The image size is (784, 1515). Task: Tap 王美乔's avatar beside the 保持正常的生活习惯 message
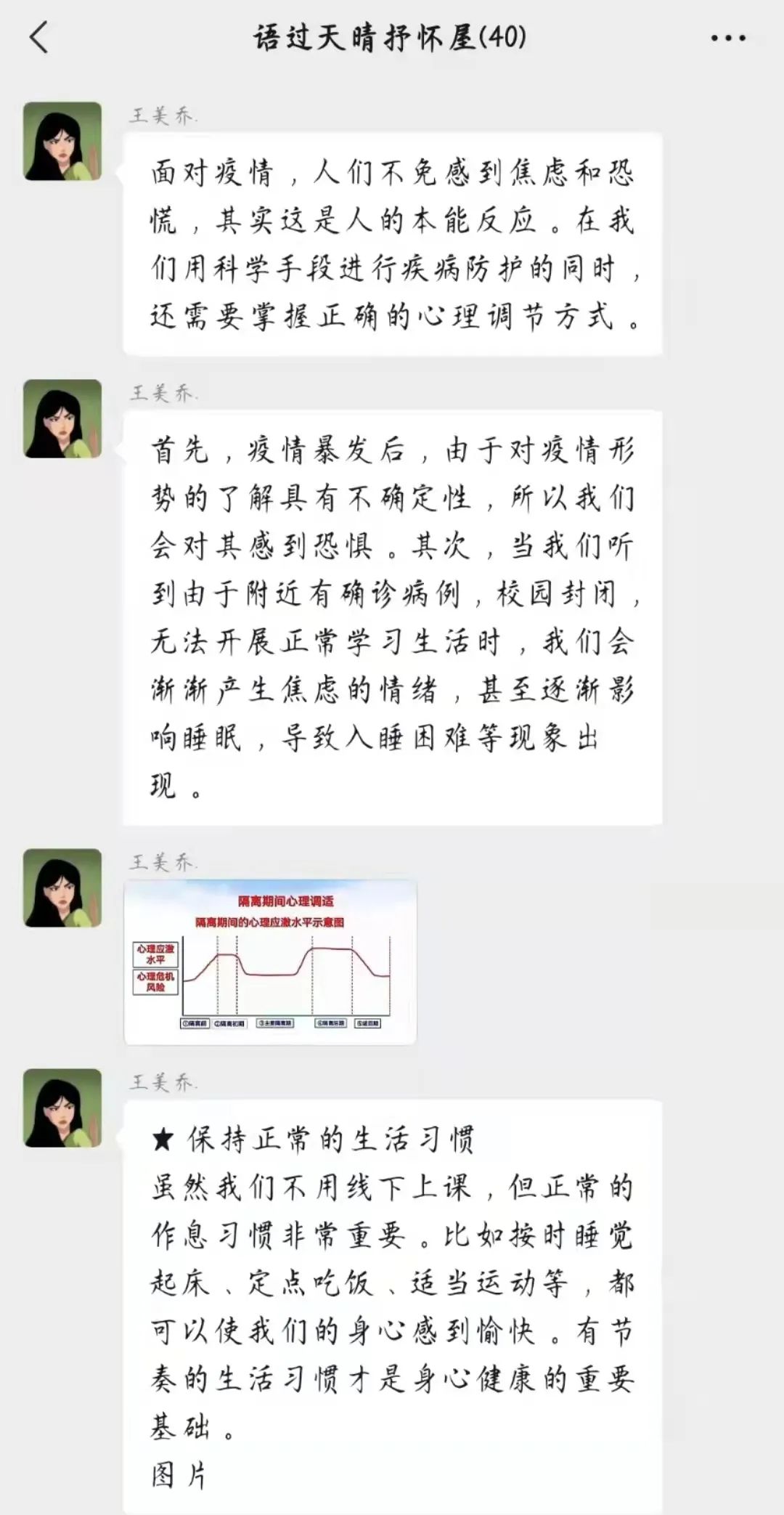point(62,1108)
